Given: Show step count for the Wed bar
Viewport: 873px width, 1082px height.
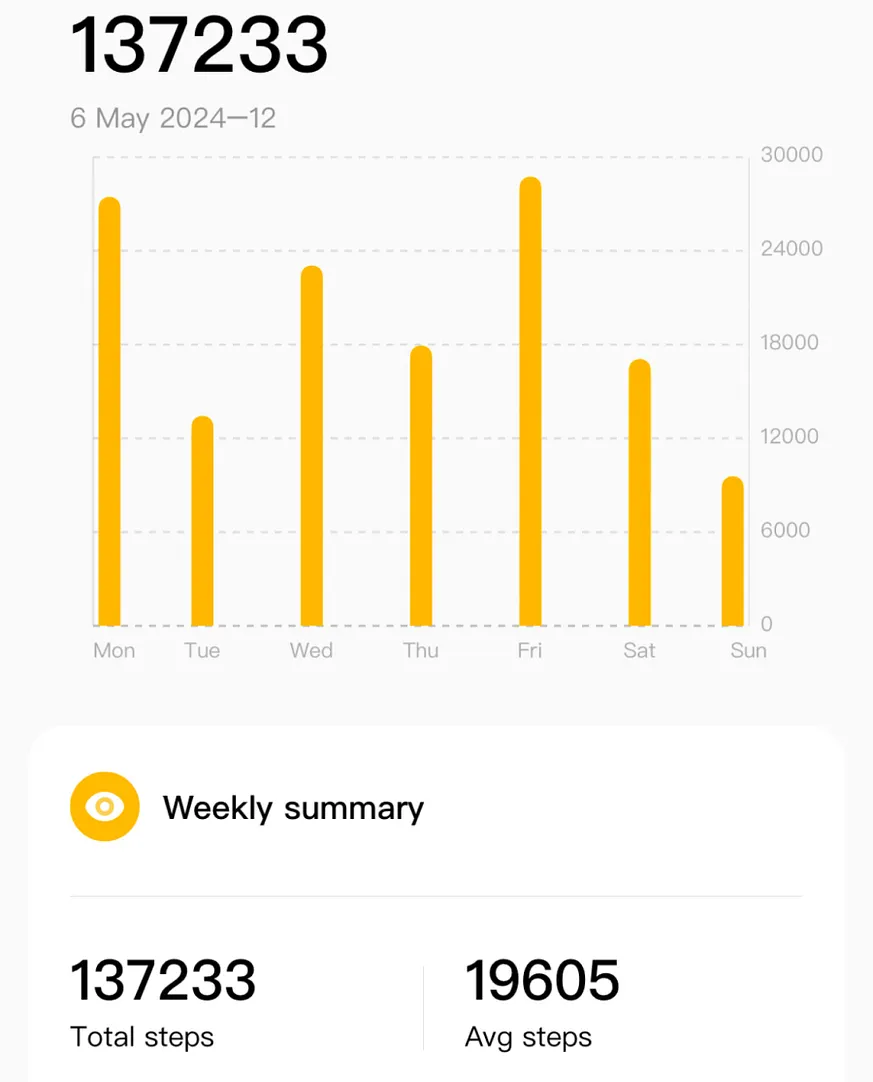Looking at the screenshot, I should [x=312, y=445].
